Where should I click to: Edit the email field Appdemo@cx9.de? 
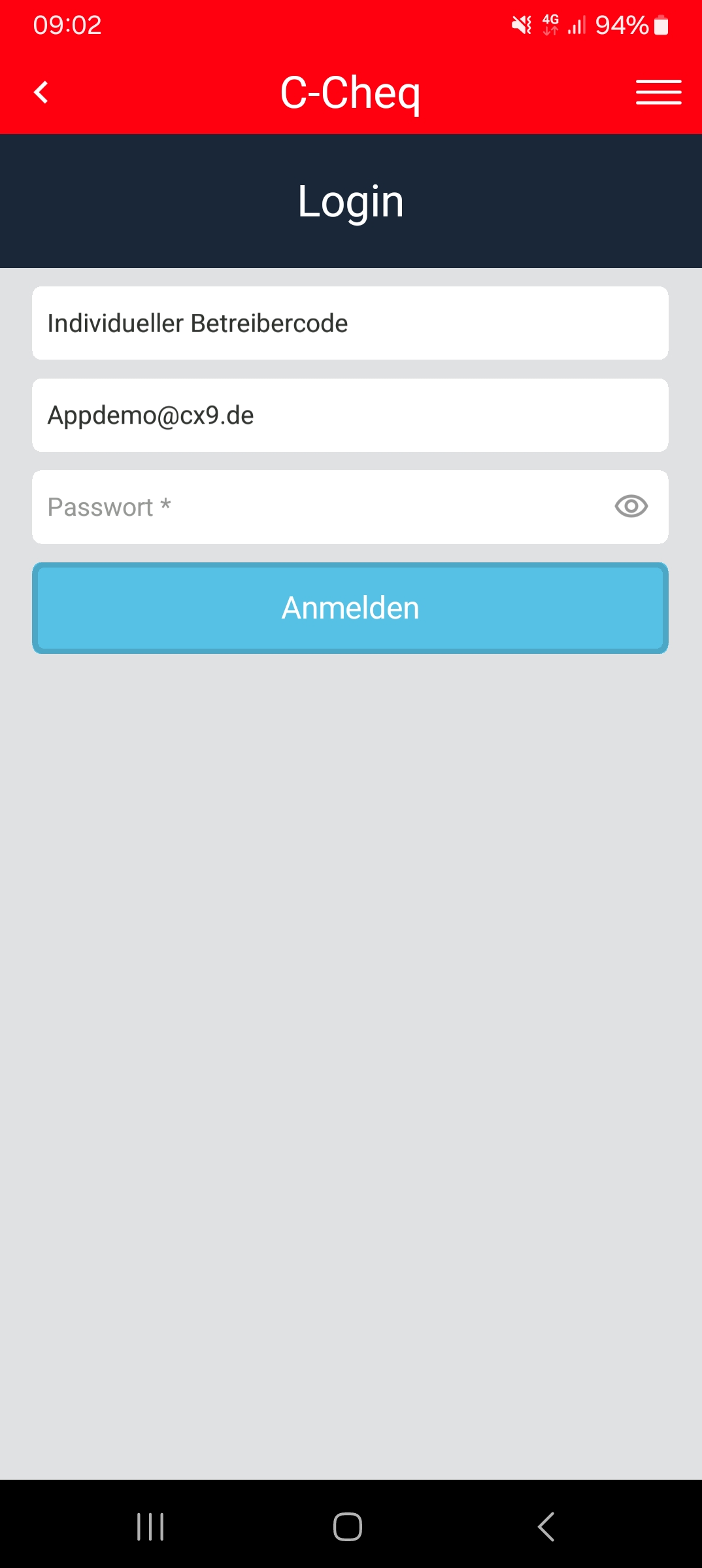coord(350,416)
